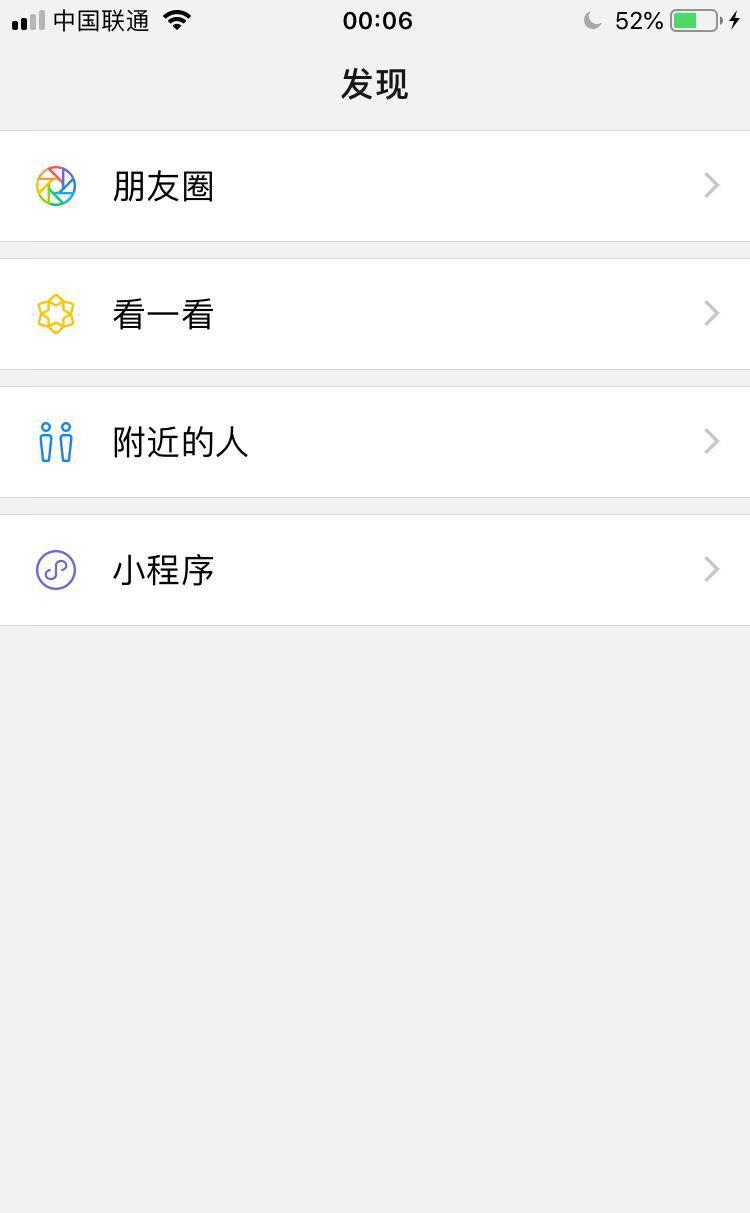This screenshot has height=1213, width=750.
Task: Open 朋友圈 (Moments)
Action: (375, 186)
